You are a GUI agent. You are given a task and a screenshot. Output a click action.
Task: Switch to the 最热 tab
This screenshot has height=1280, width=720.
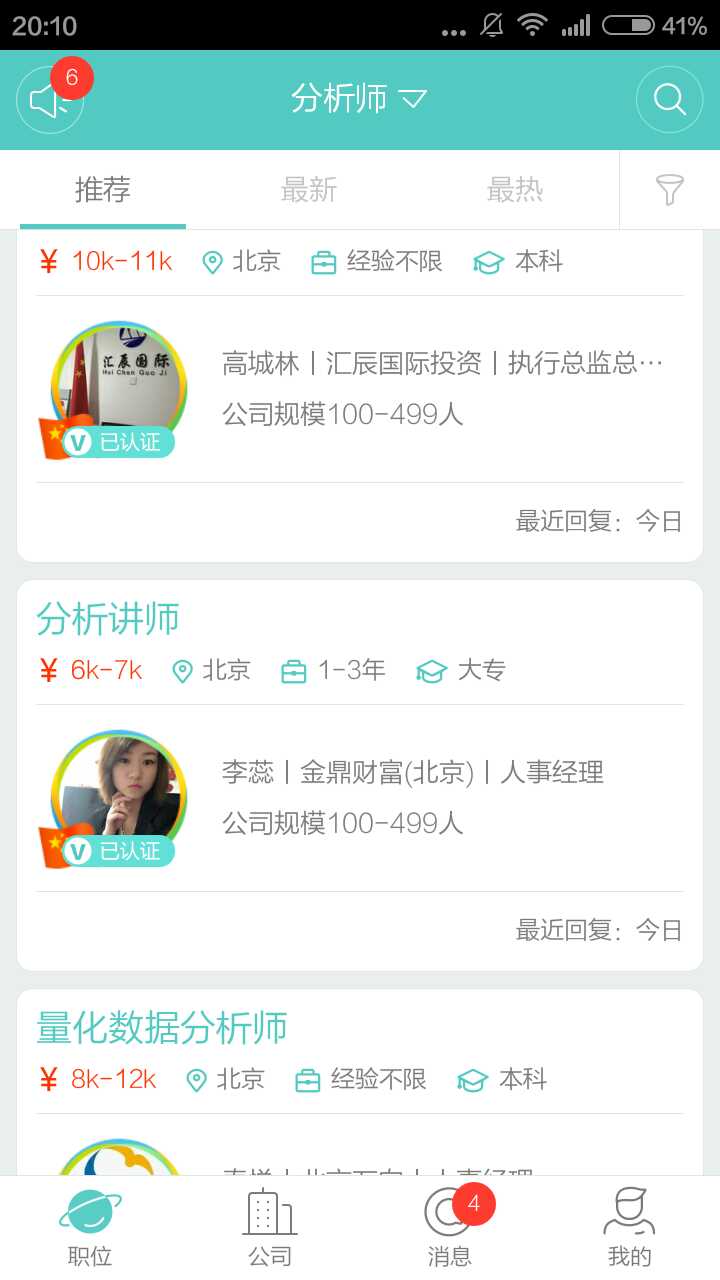[515, 189]
